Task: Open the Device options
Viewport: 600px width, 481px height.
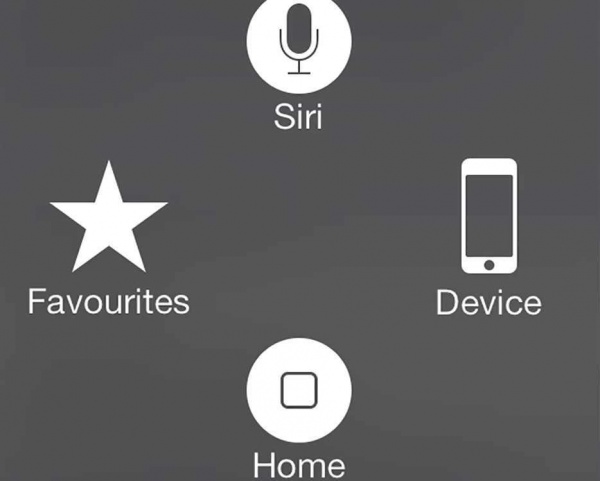Action: (x=489, y=216)
